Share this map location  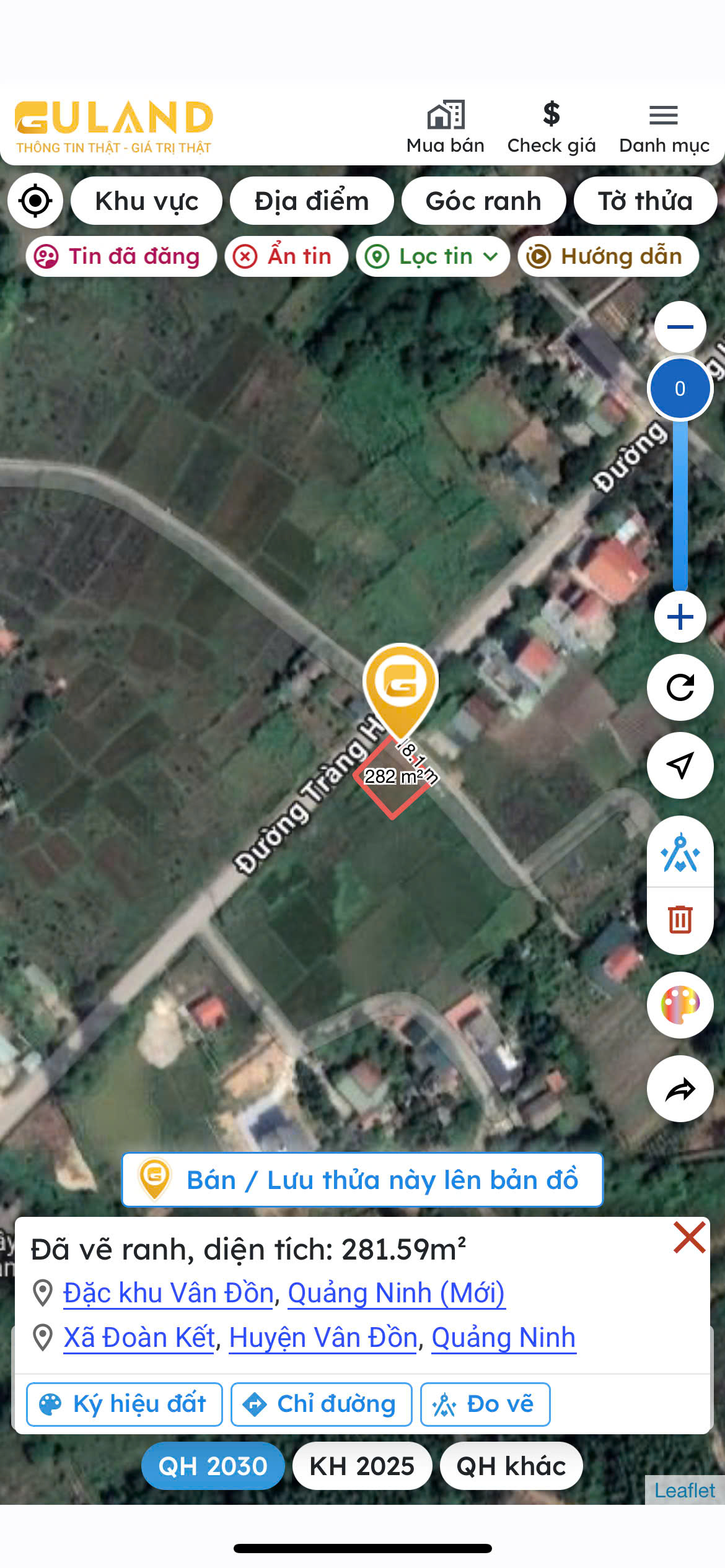click(680, 1089)
